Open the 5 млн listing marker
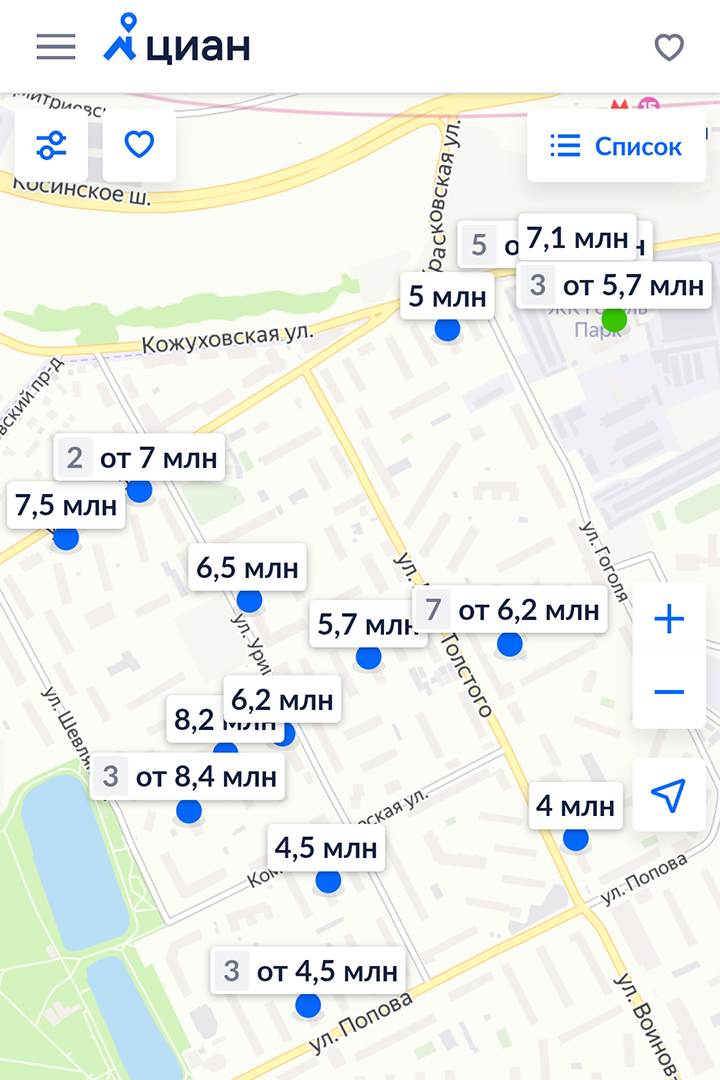 [x=447, y=297]
